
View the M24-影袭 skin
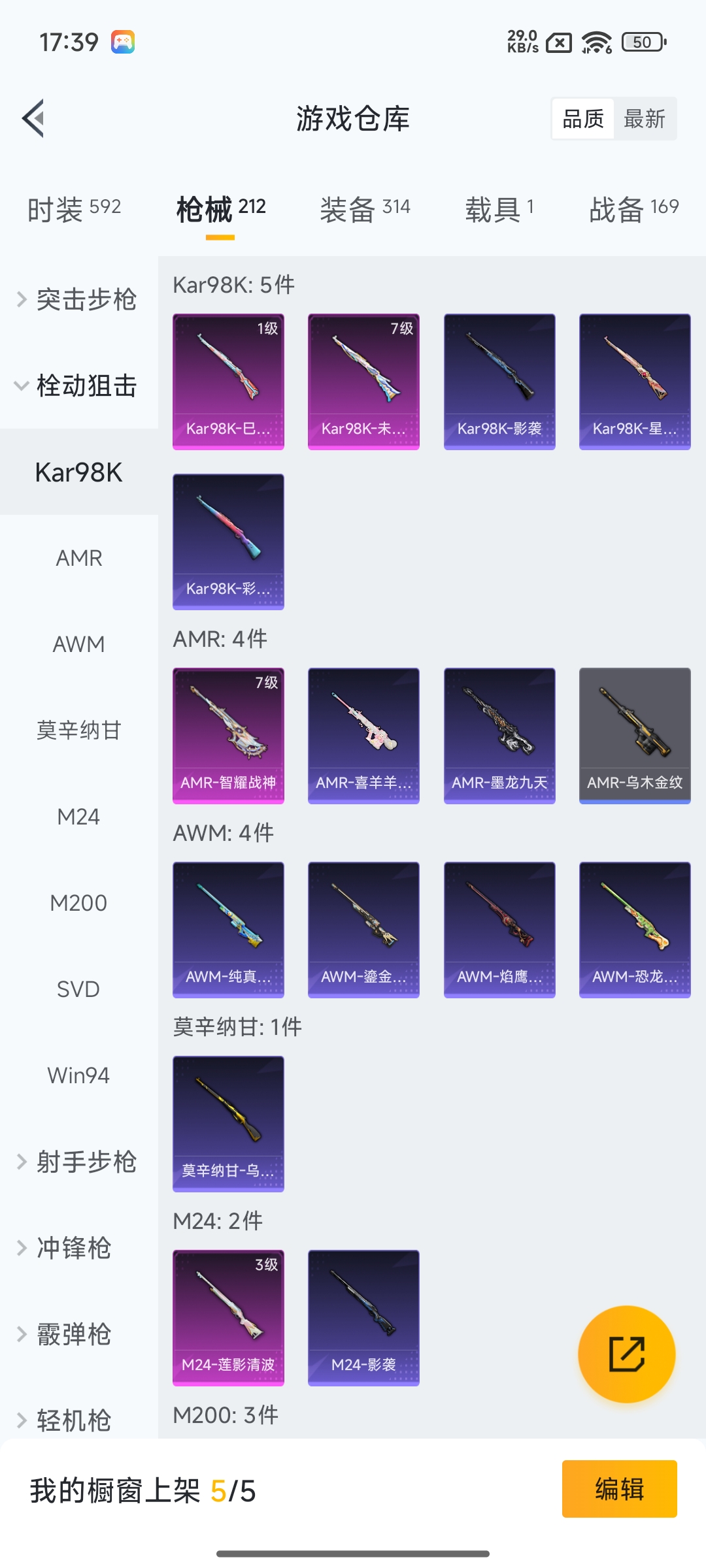coord(363,1317)
